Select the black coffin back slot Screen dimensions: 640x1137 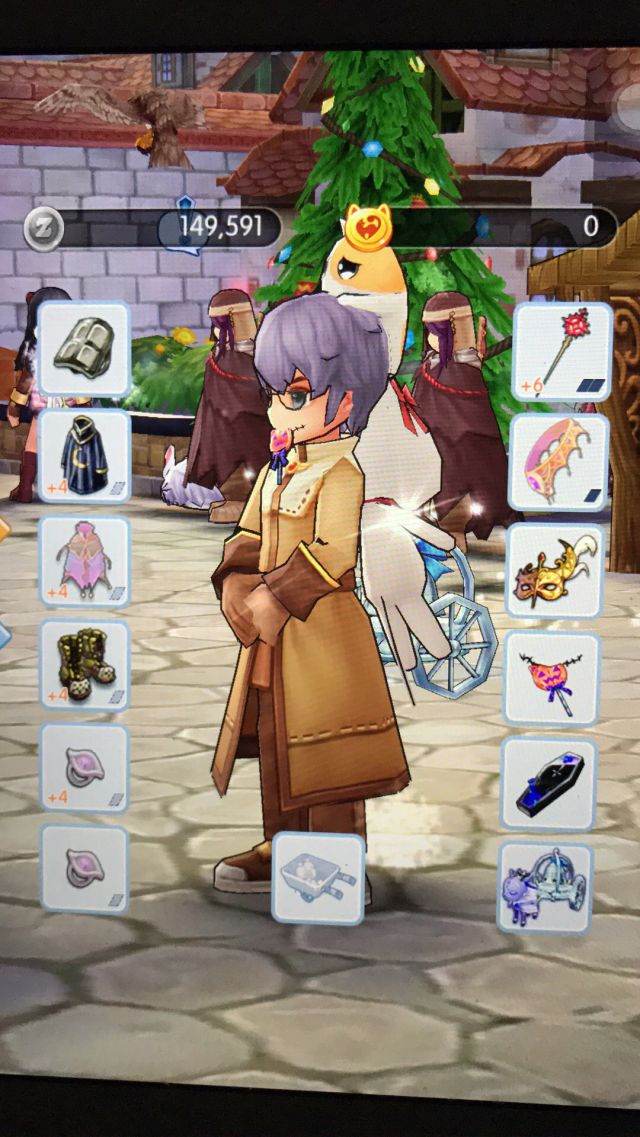(549, 783)
